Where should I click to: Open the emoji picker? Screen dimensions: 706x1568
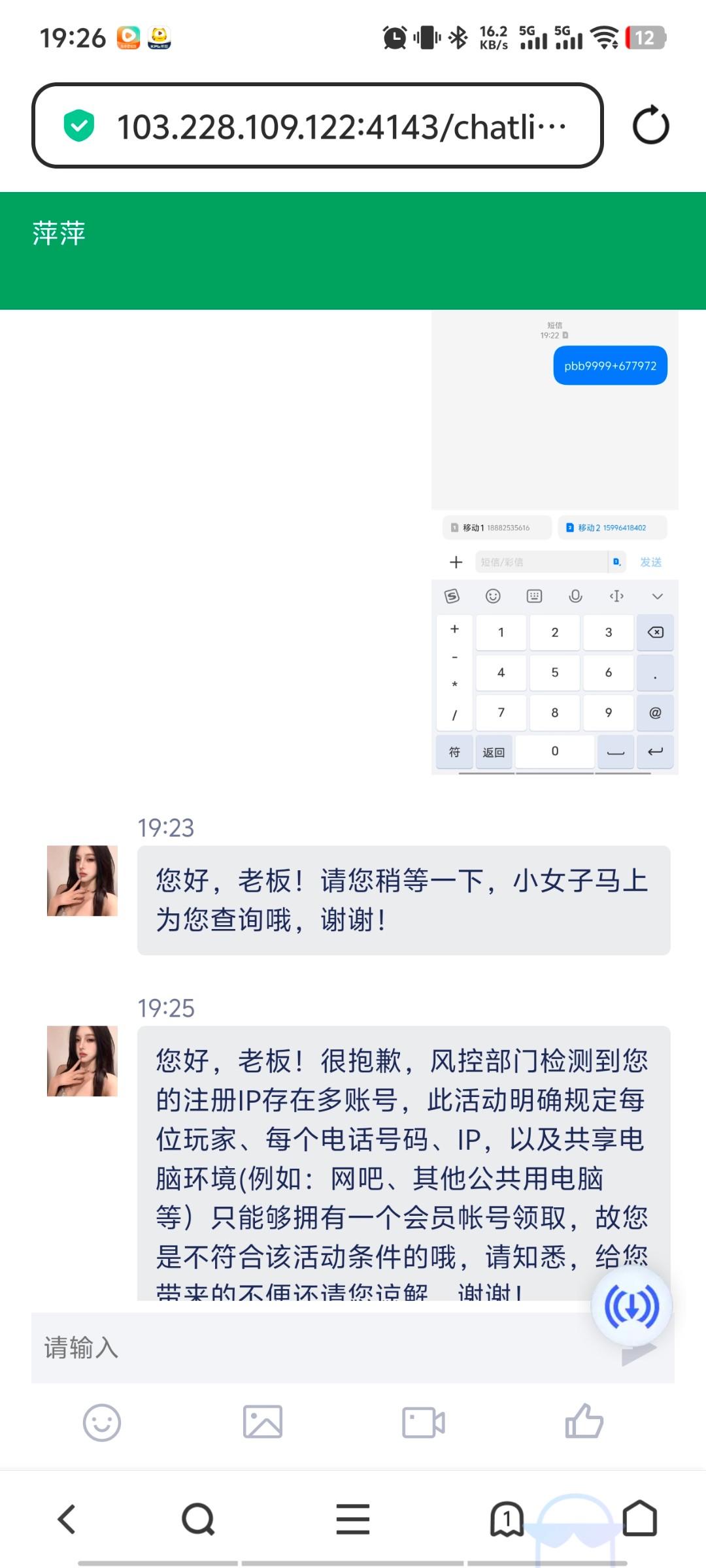tap(102, 1422)
